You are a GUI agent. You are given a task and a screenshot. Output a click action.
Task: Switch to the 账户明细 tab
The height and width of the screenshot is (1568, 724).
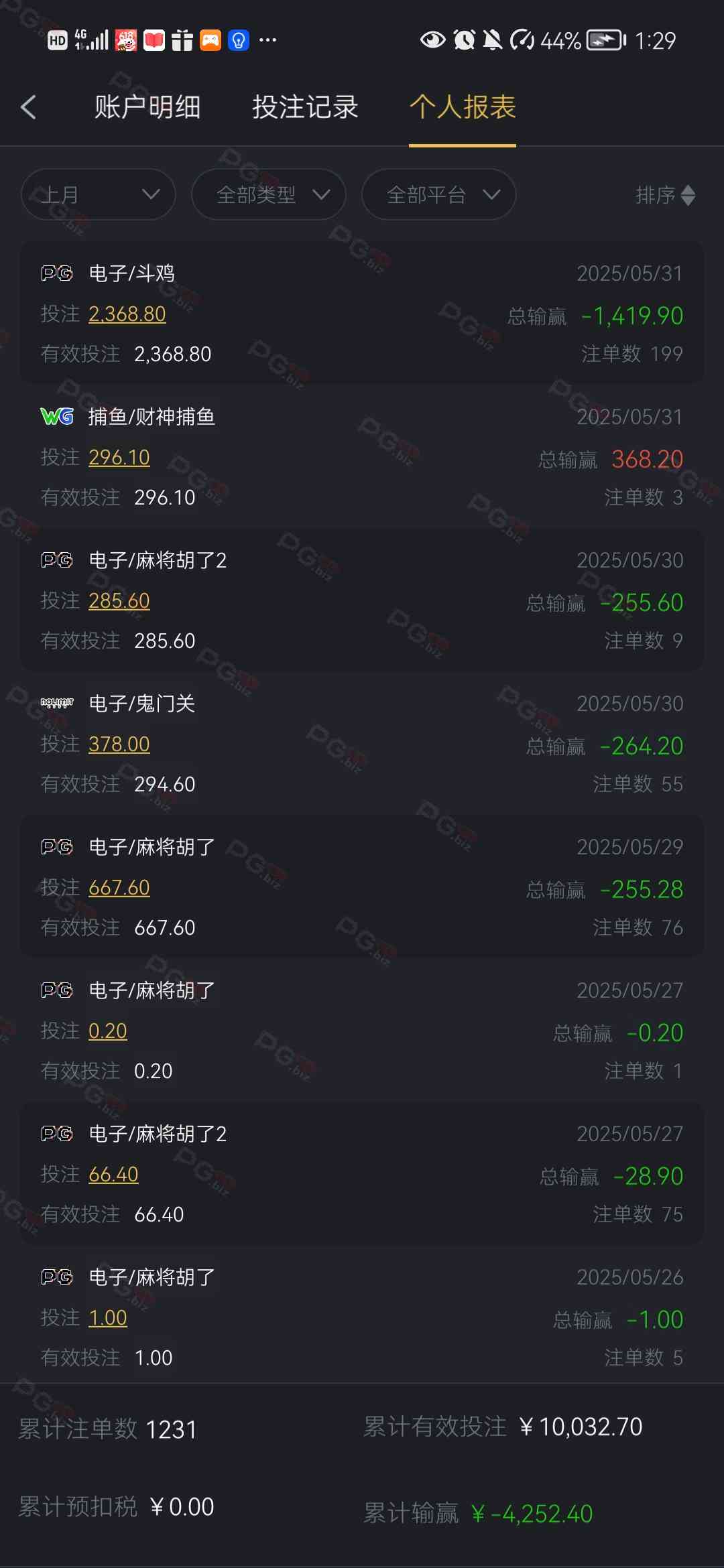pyautogui.click(x=147, y=107)
